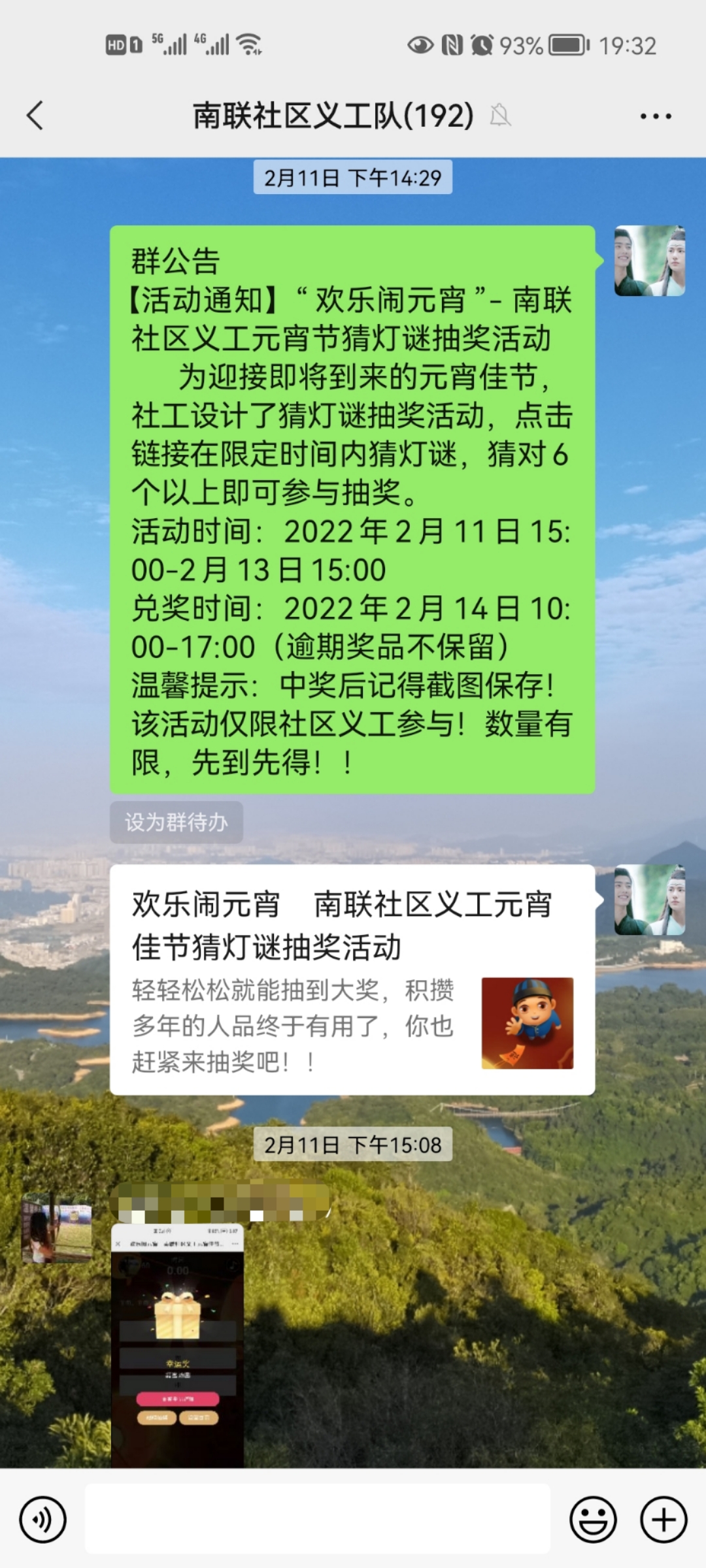
Task: Open the emoji sticker panel
Action: click(593, 1520)
